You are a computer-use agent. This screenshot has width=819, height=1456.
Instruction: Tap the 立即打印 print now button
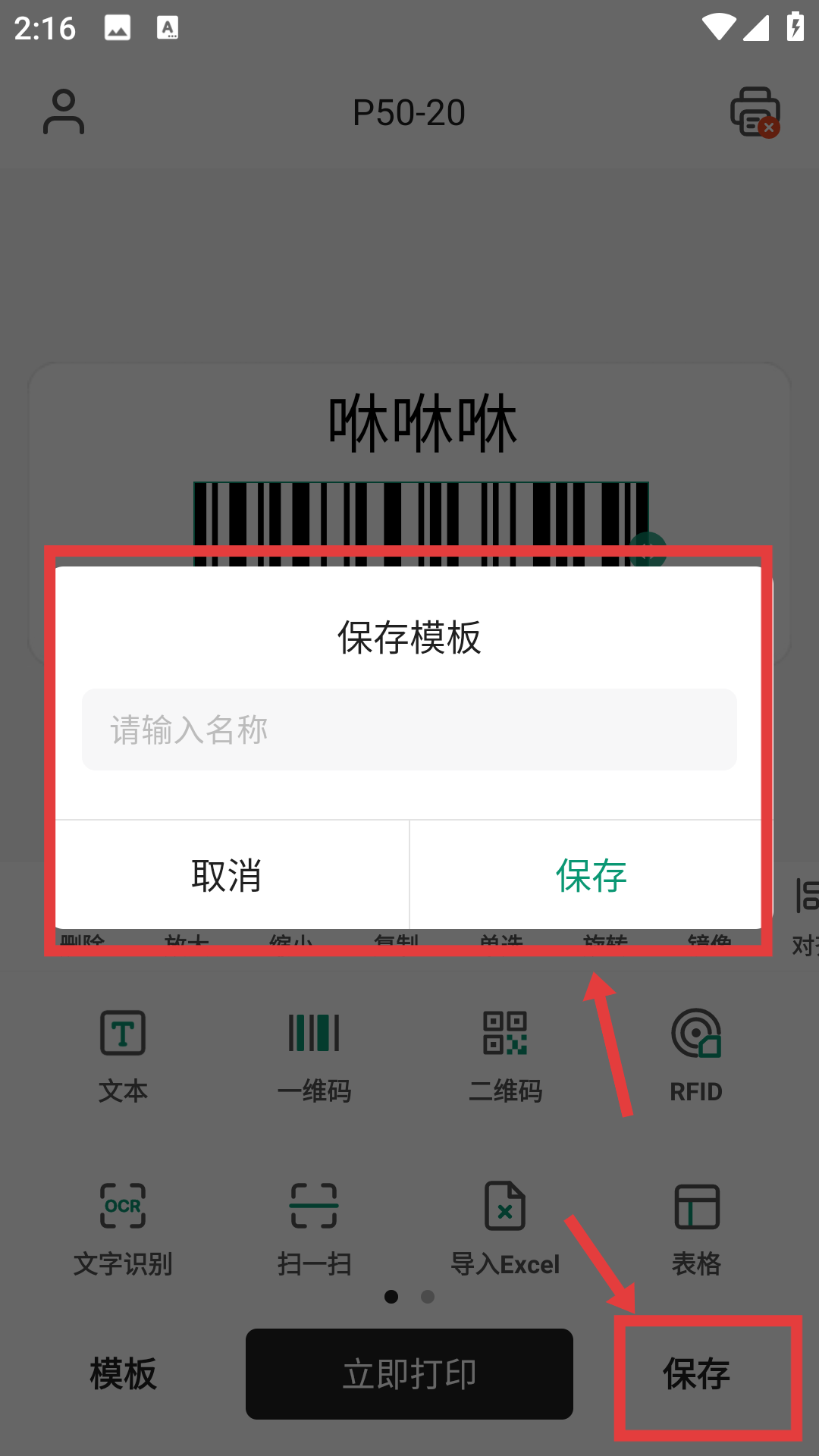click(x=409, y=1374)
